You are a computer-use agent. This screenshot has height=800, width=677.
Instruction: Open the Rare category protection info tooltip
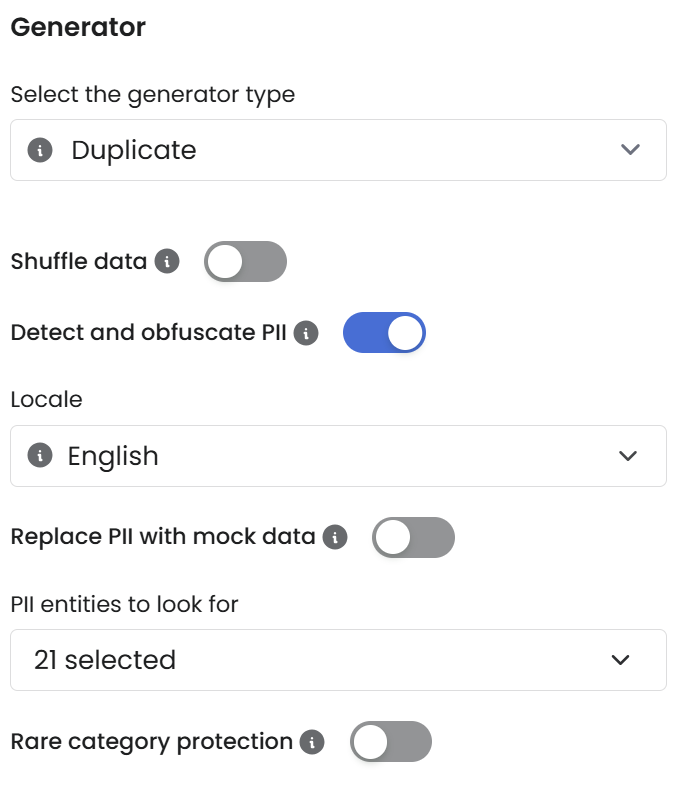(x=313, y=742)
